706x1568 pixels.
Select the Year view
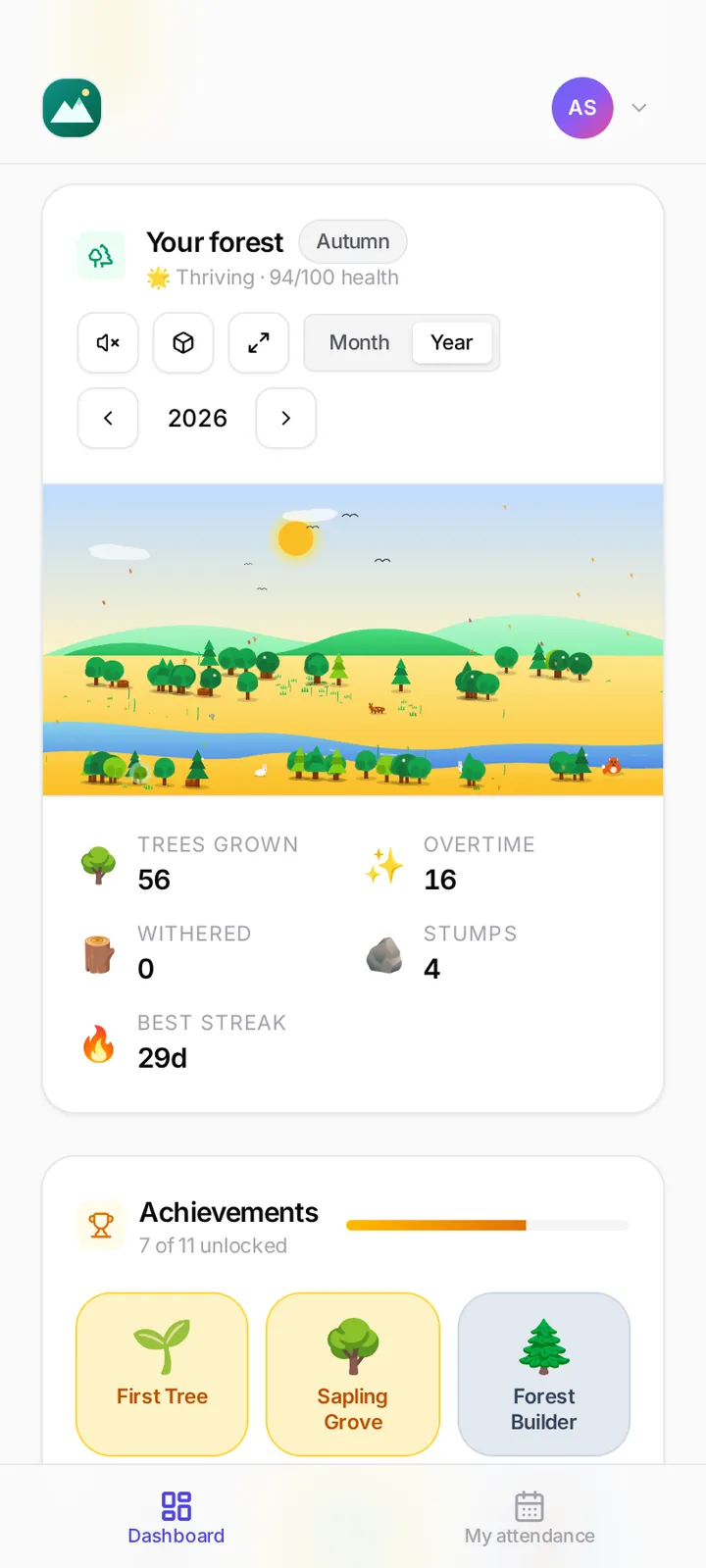[x=451, y=342]
